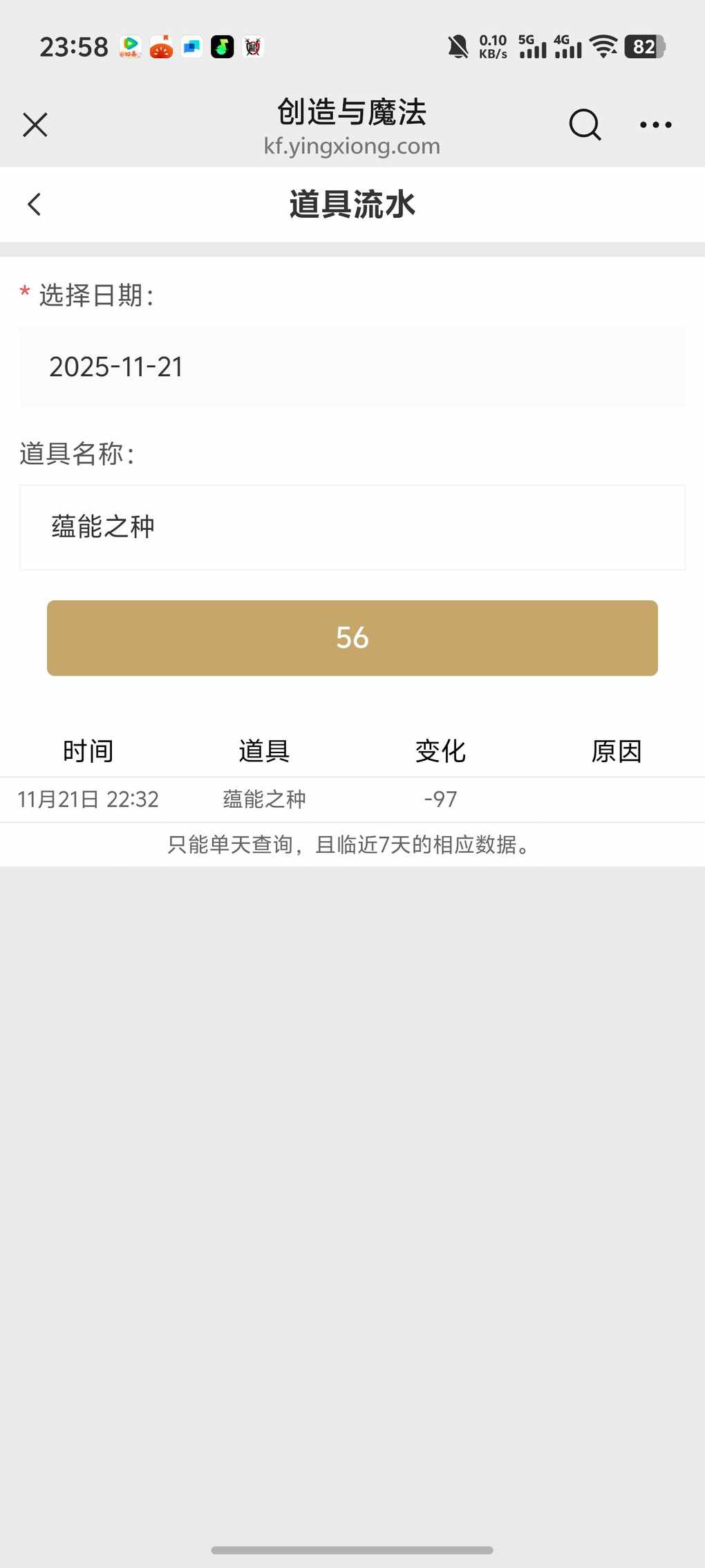This screenshot has width=705, height=1568.
Task: Open the three-dot overflow menu
Action: [655, 125]
